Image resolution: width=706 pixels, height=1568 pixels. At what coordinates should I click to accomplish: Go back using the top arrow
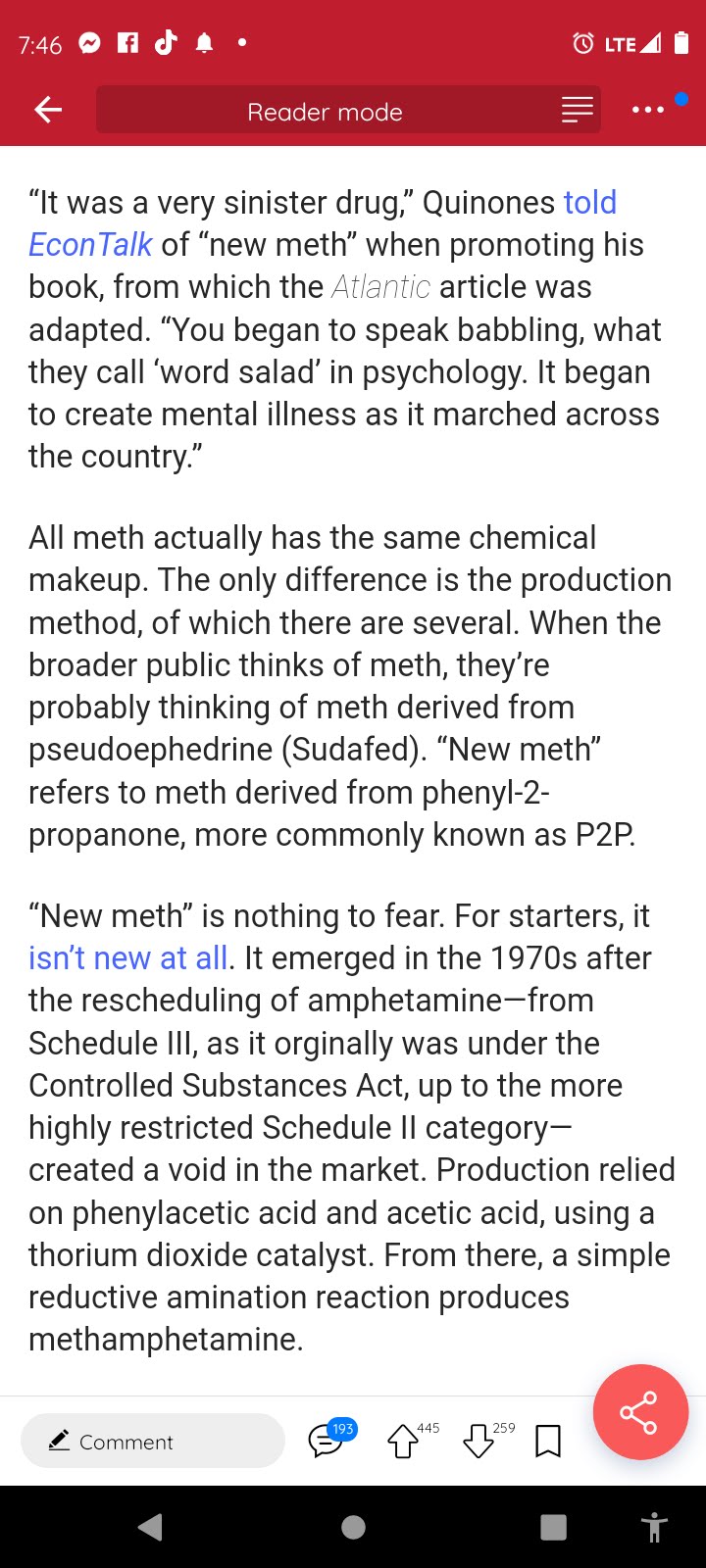[48, 110]
